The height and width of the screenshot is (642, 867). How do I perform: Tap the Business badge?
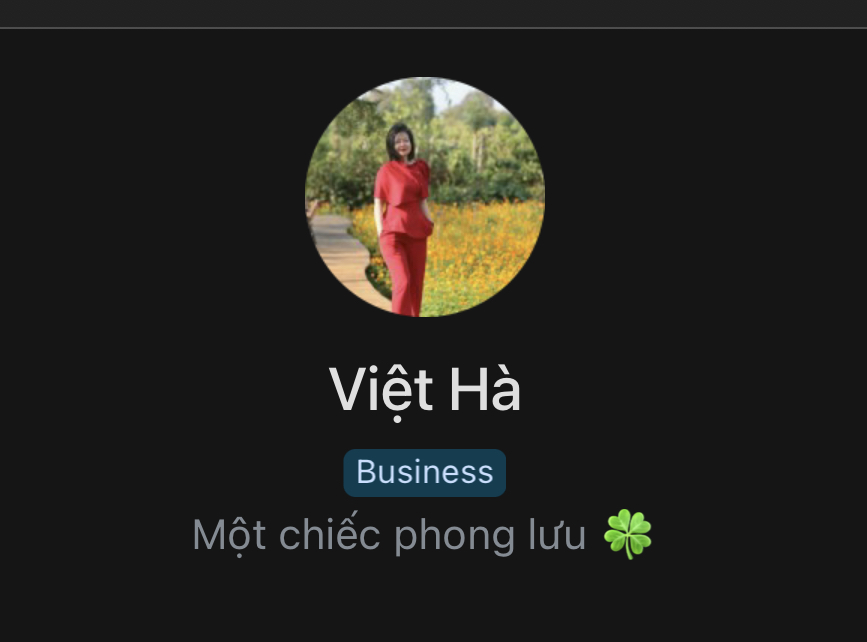(x=425, y=473)
